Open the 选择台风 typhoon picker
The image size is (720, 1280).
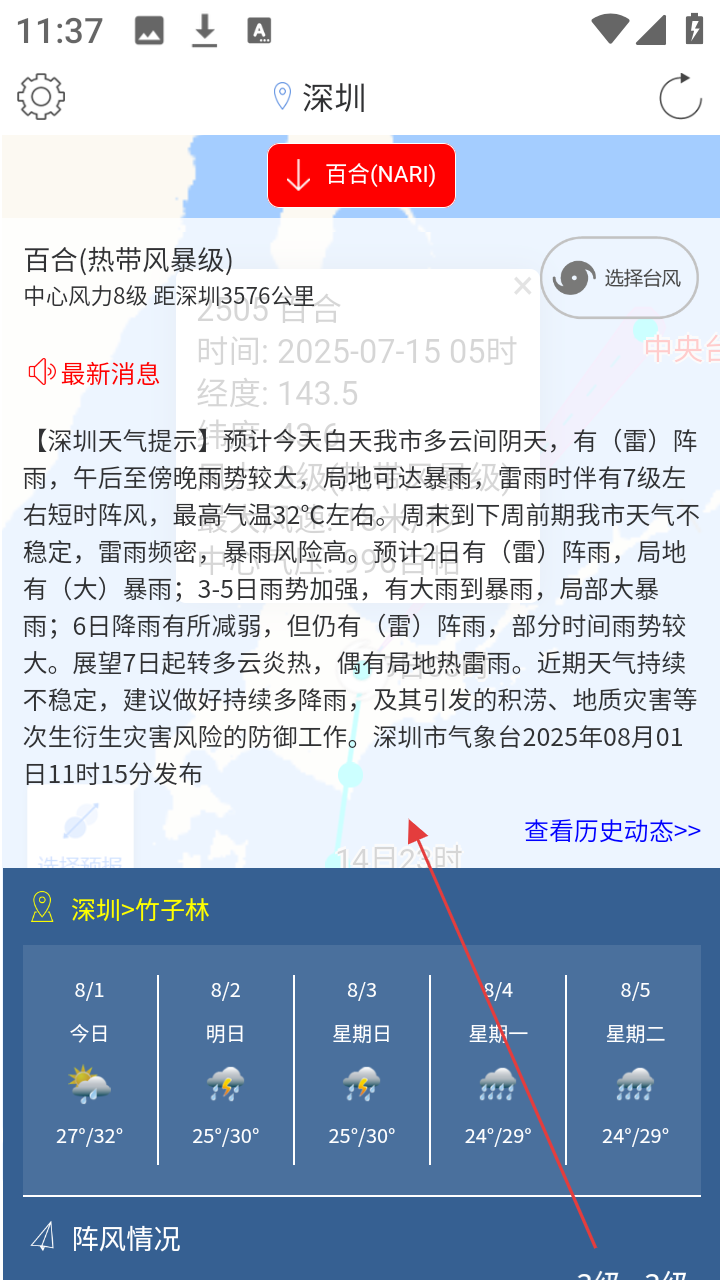619,278
